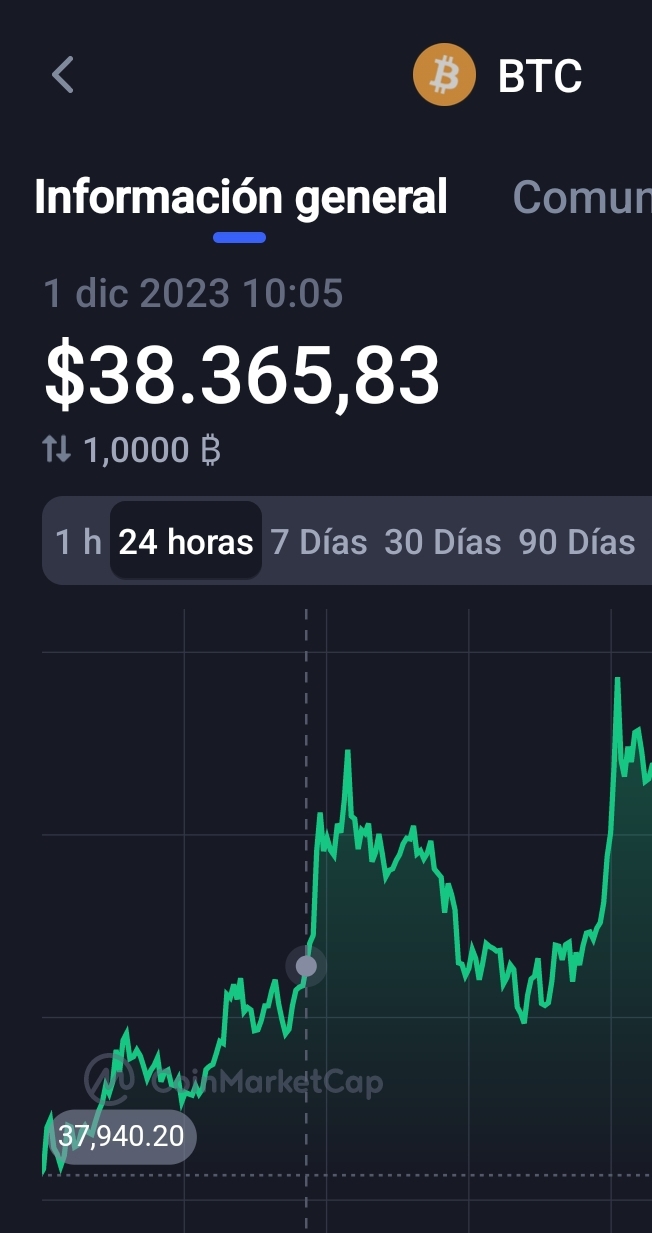Viewport: 652px width, 1233px height.
Task: Choose the 90 Días time range
Action: tap(577, 542)
